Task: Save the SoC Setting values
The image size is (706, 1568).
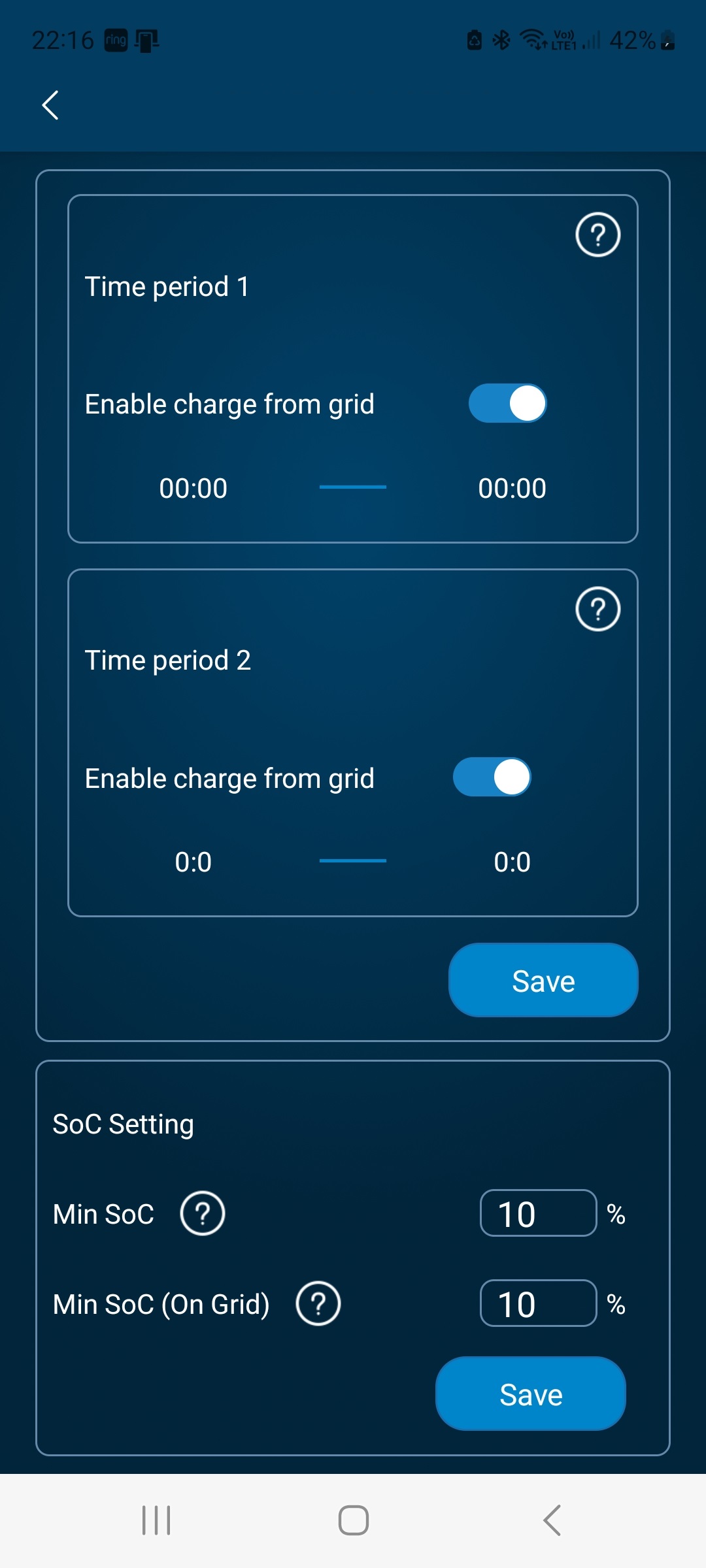Action: pyautogui.click(x=531, y=1394)
